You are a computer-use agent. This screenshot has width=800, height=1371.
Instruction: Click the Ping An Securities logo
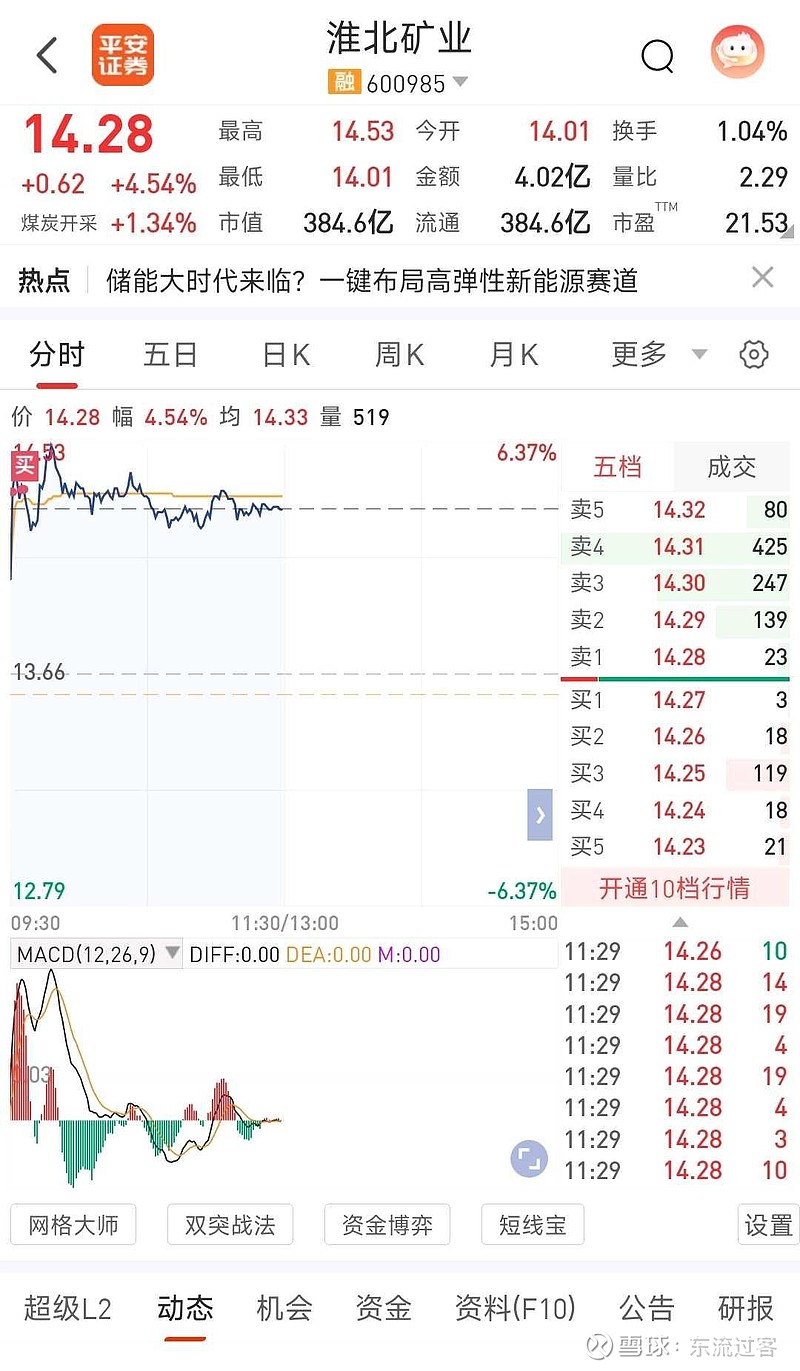pos(122,55)
